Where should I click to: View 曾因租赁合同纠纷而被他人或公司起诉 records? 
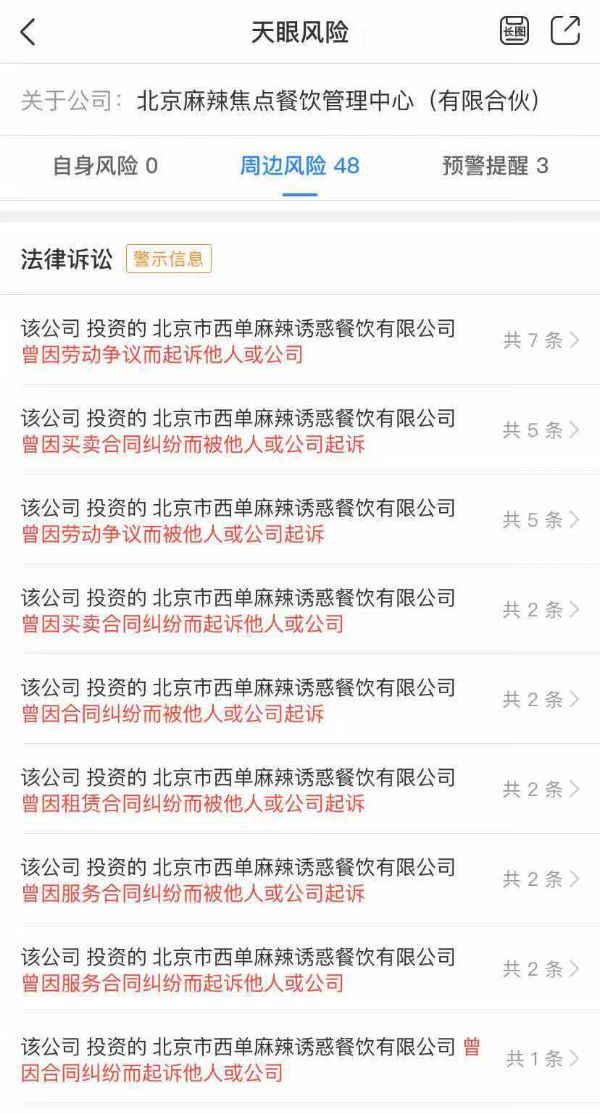(300, 790)
